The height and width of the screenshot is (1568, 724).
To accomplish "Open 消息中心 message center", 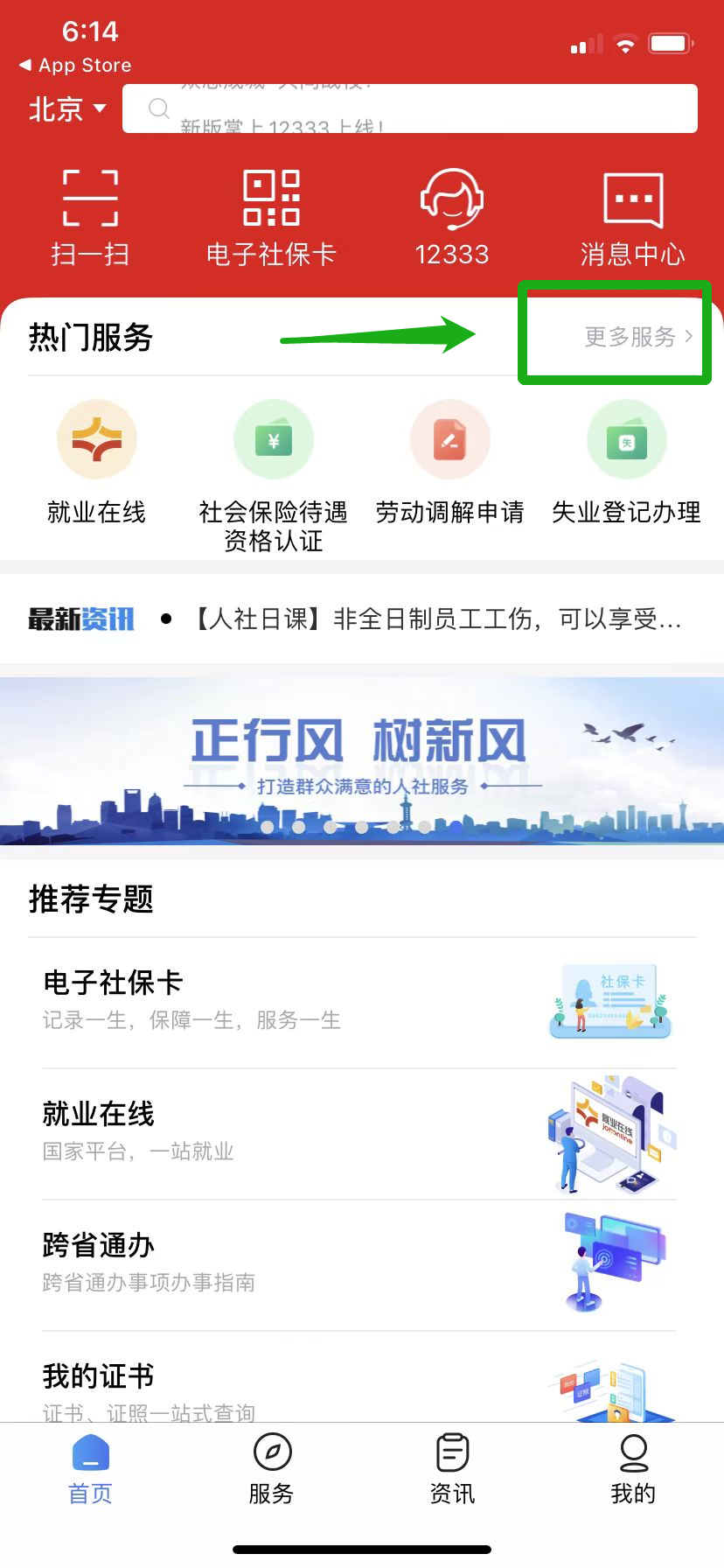I will (633, 218).
